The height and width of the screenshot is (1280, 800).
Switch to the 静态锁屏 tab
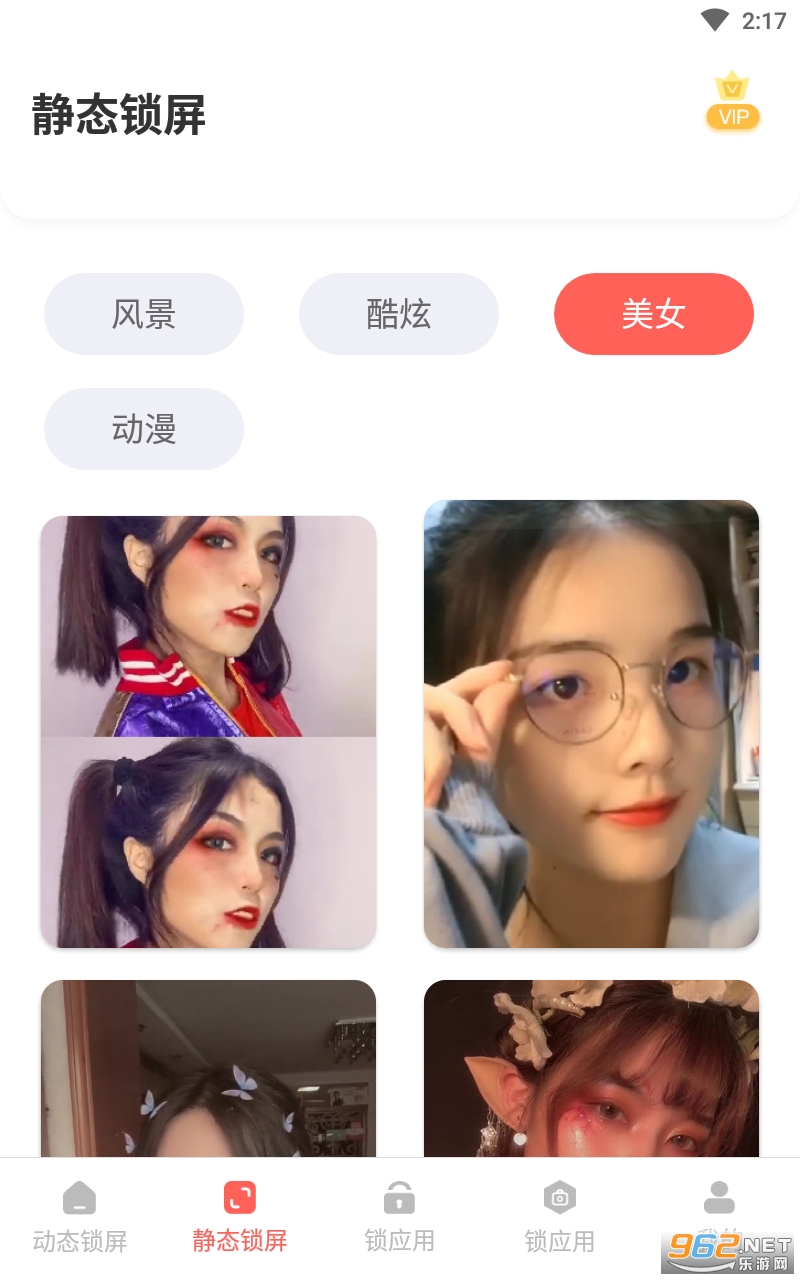click(240, 1217)
